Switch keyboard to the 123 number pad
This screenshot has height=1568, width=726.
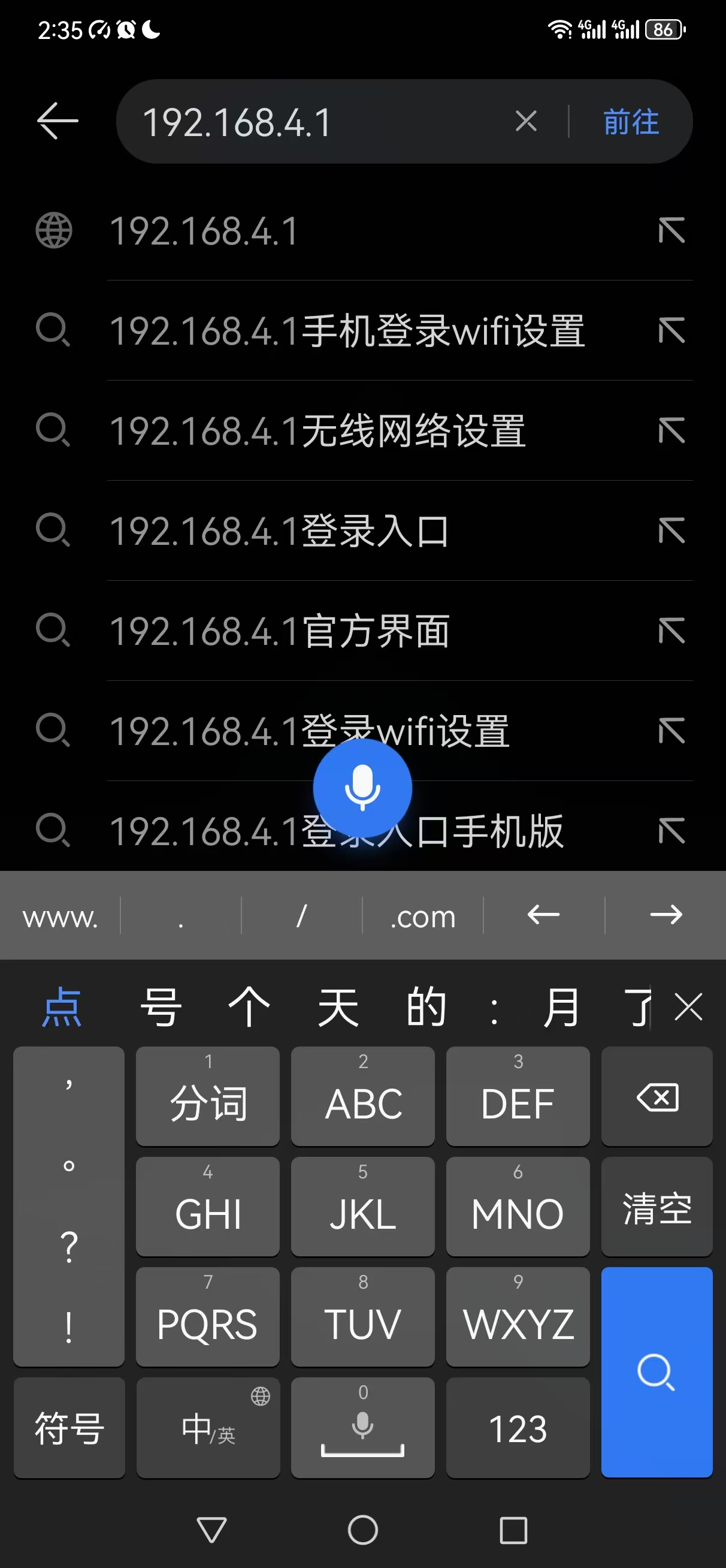518,1427
